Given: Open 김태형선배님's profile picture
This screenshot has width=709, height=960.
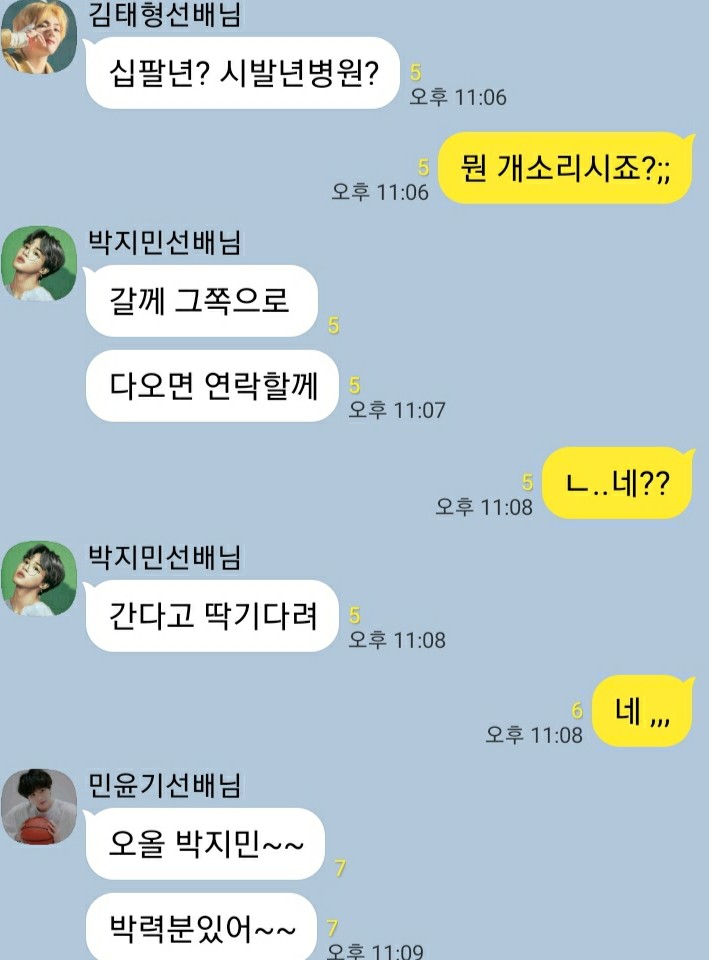Looking at the screenshot, I should coord(38,36).
